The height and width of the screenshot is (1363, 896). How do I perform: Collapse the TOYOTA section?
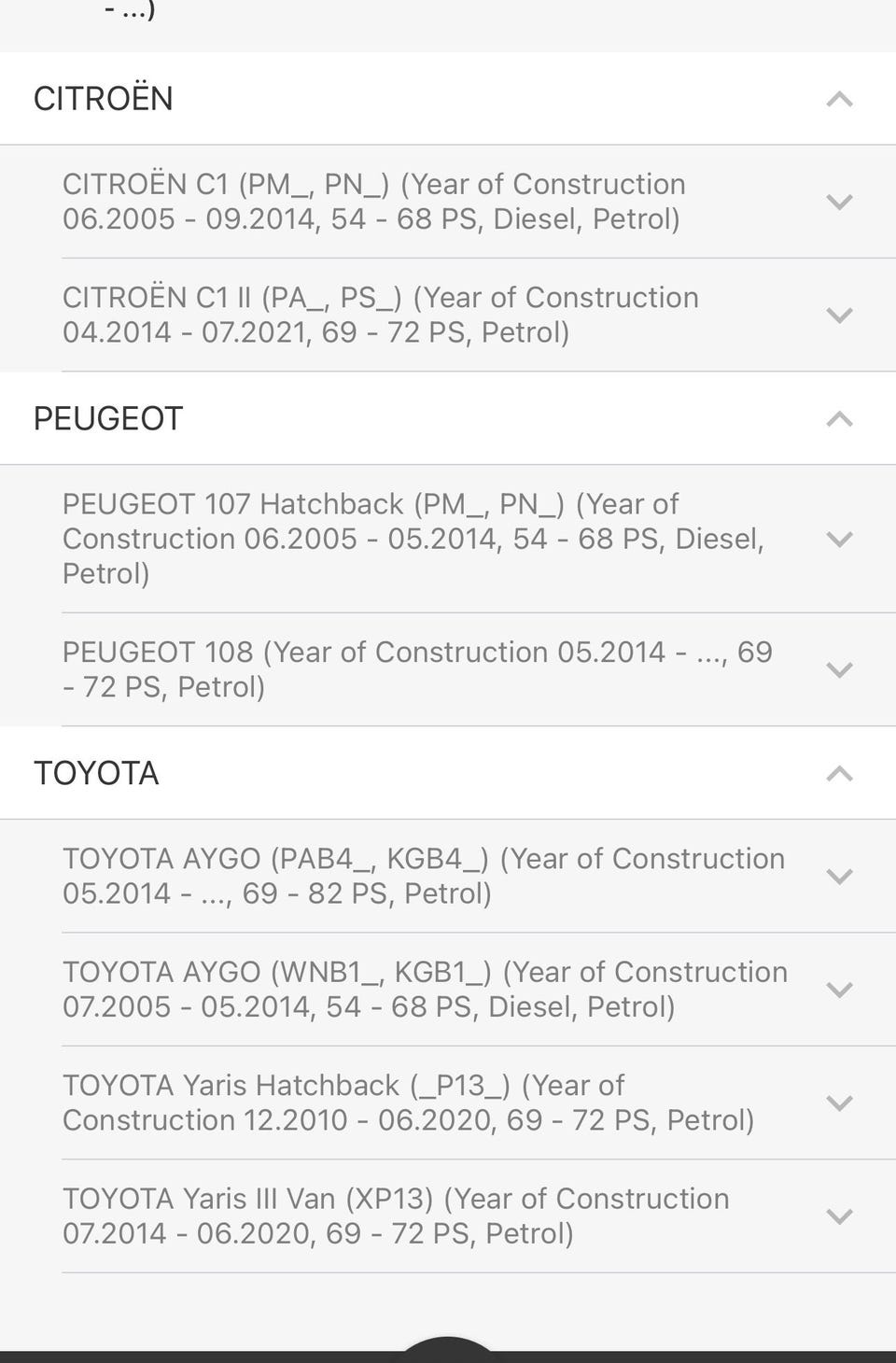(x=839, y=773)
